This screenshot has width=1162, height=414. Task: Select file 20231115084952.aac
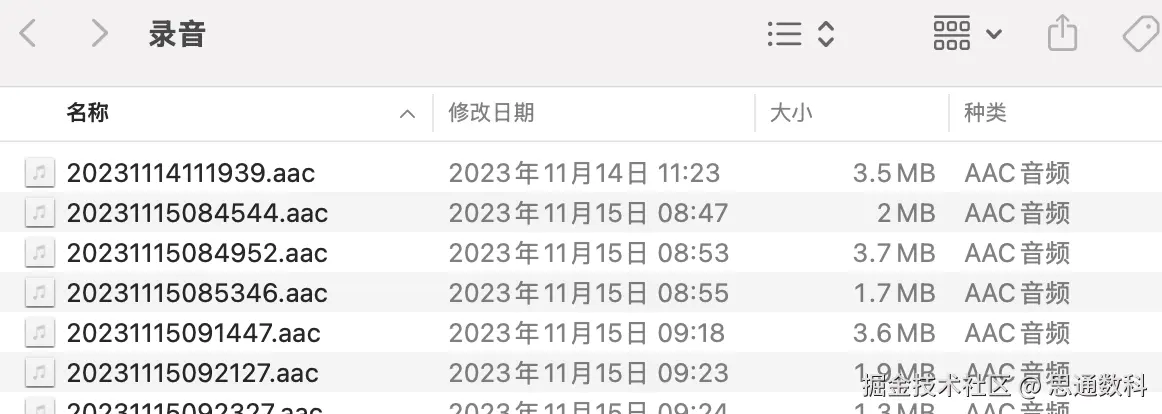pyautogui.click(x=197, y=253)
